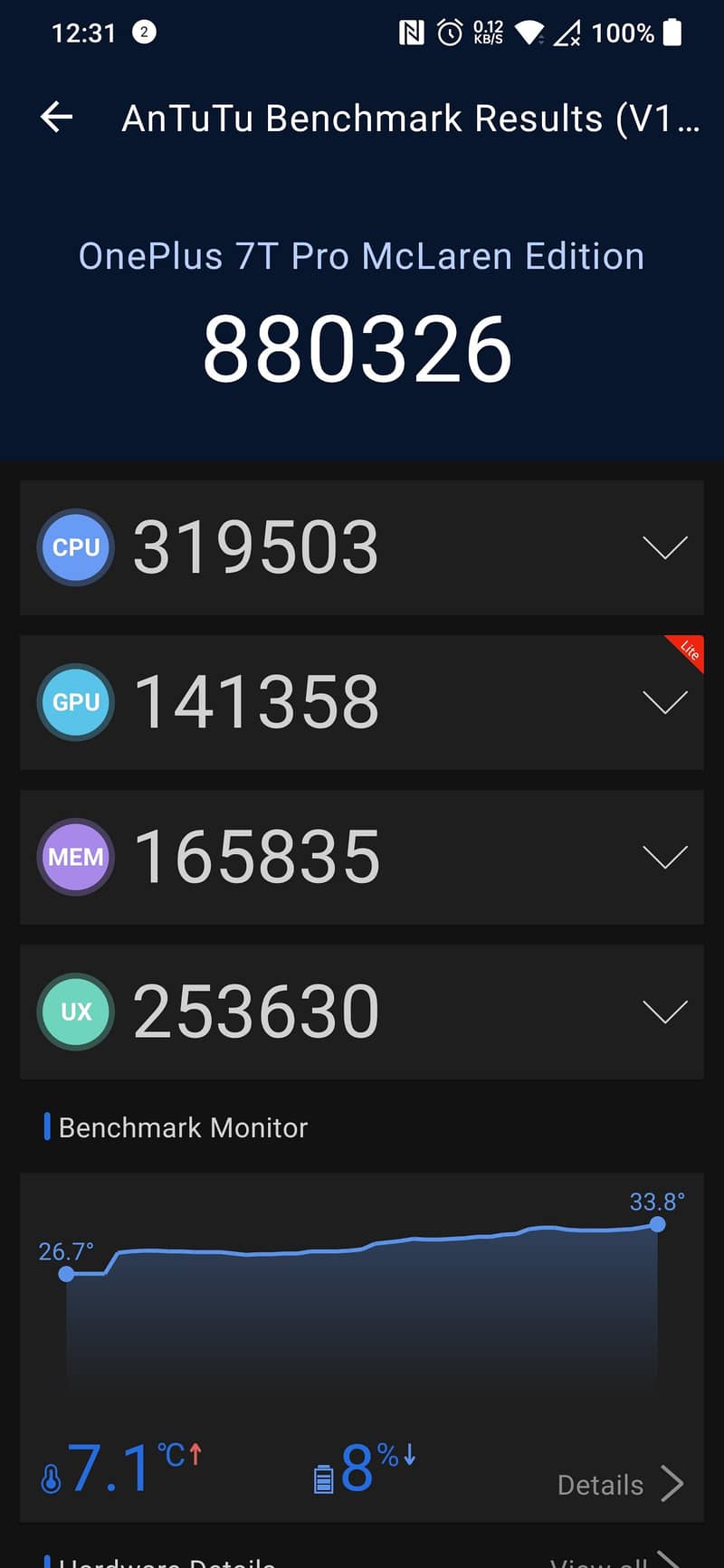Expand the CPU score details

click(x=664, y=547)
